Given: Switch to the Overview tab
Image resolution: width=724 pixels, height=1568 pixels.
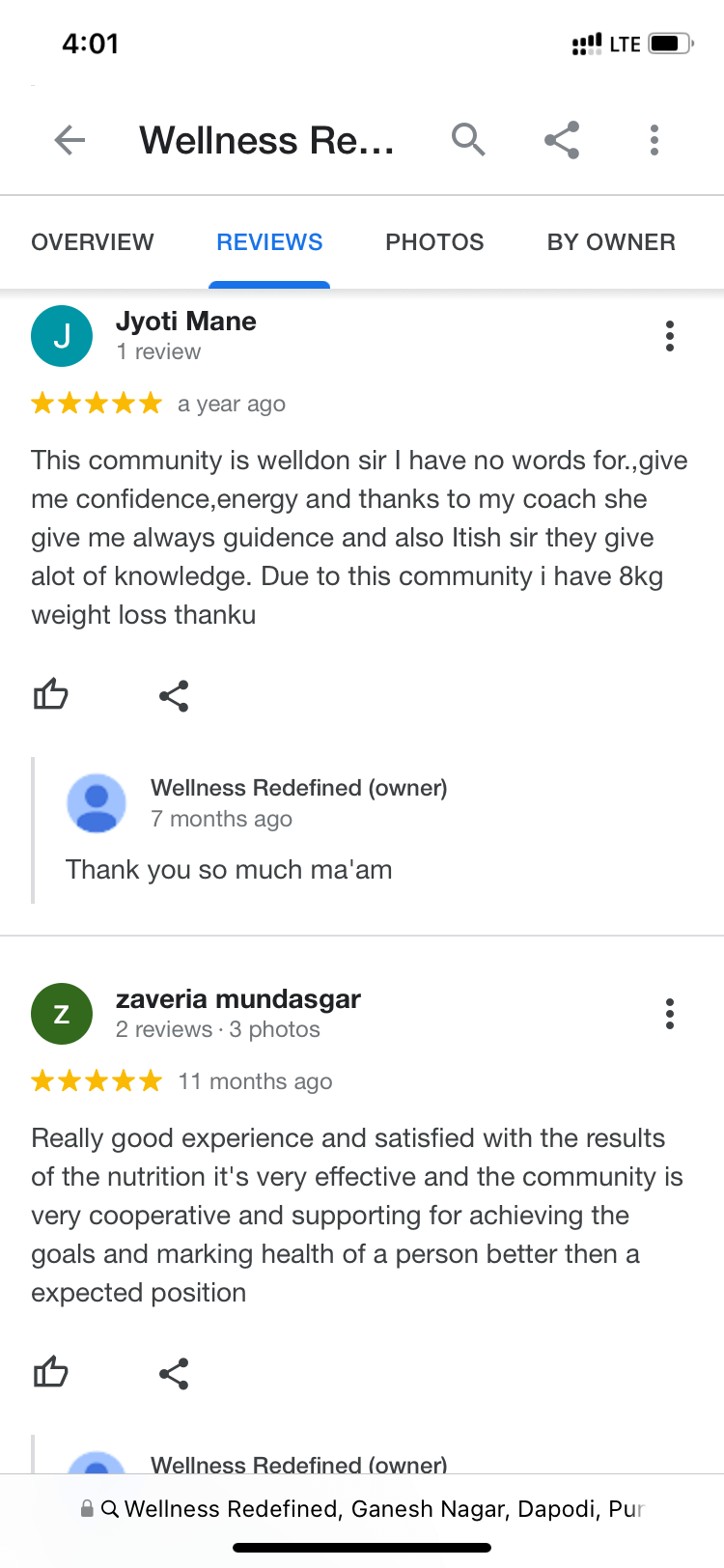Looking at the screenshot, I should [93, 242].
